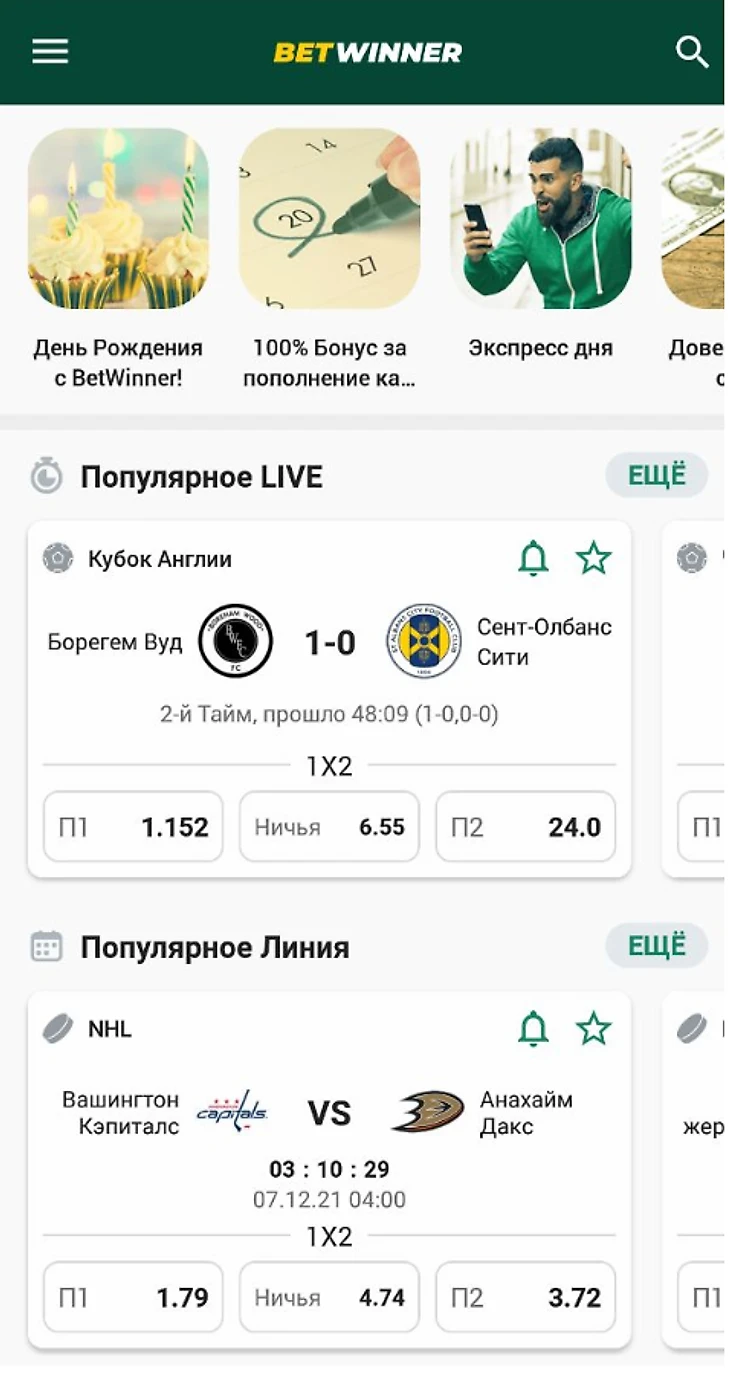730x1384 pixels.
Task: Open the День Рождения с BetWinner promo
Action: pyautogui.click(x=118, y=218)
